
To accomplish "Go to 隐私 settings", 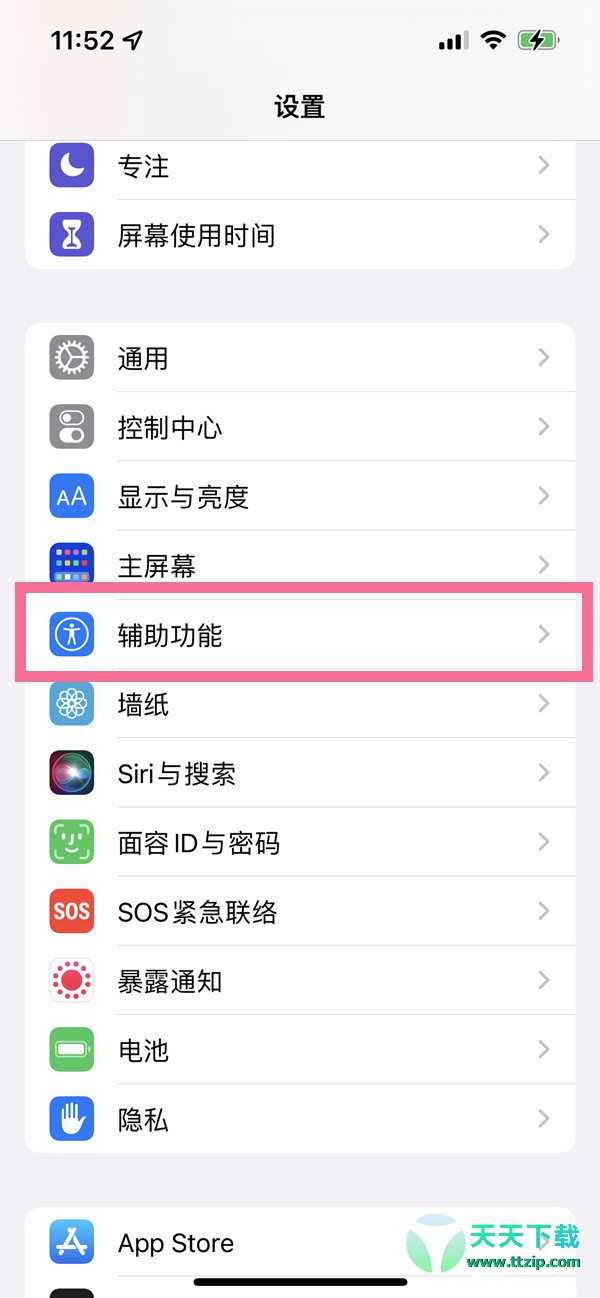I will click(300, 1119).
